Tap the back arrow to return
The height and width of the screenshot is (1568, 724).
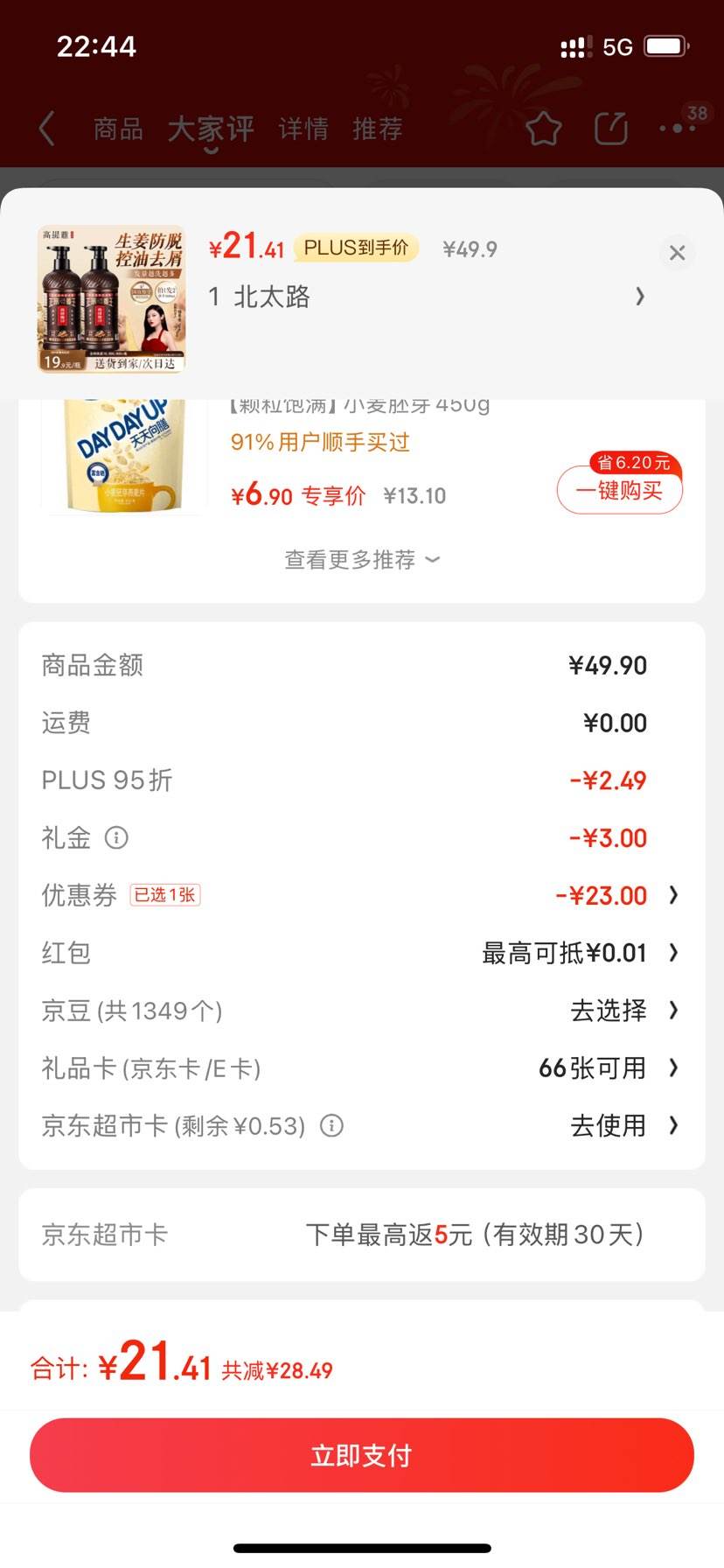coord(46,127)
